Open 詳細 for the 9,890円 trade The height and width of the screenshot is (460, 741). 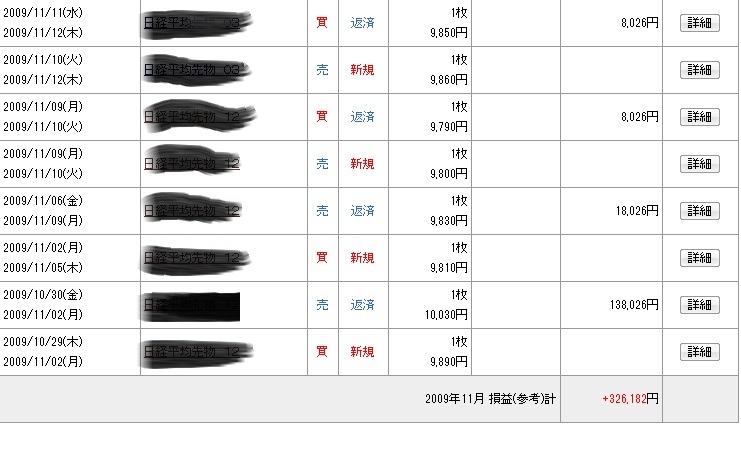click(700, 352)
